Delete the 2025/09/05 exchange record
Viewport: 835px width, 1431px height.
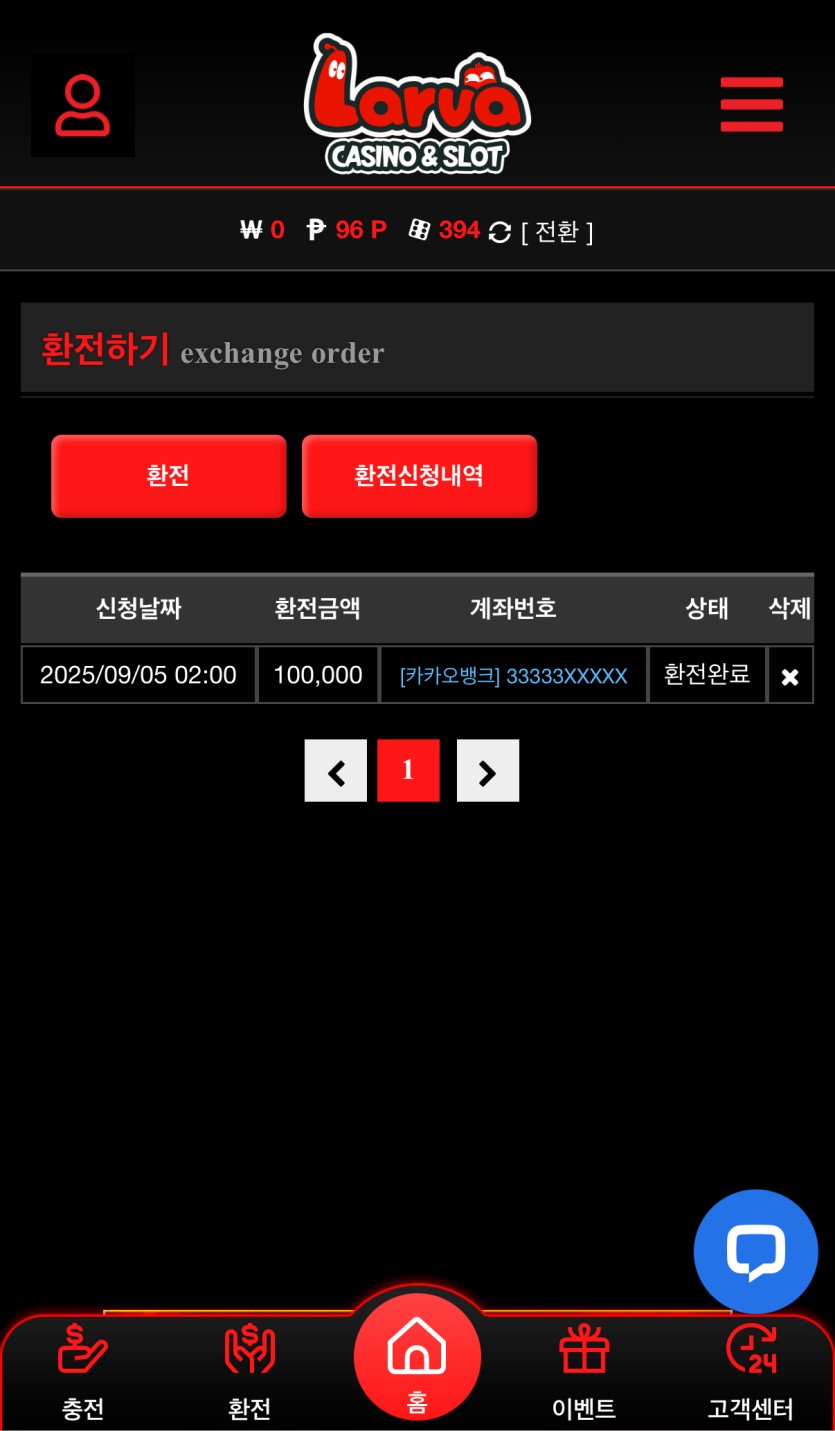tap(790, 677)
